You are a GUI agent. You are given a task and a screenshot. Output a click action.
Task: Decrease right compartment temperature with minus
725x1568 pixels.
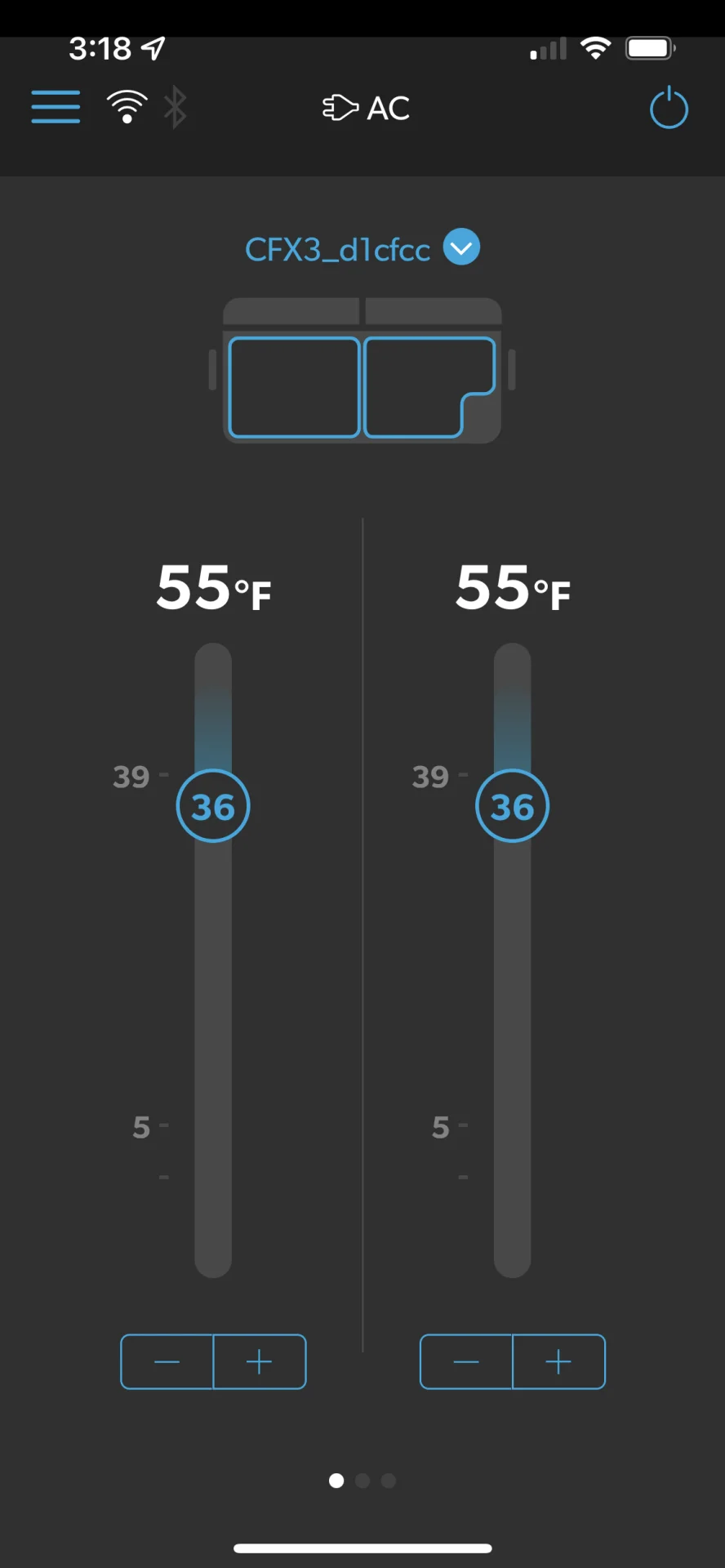[x=466, y=1361]
